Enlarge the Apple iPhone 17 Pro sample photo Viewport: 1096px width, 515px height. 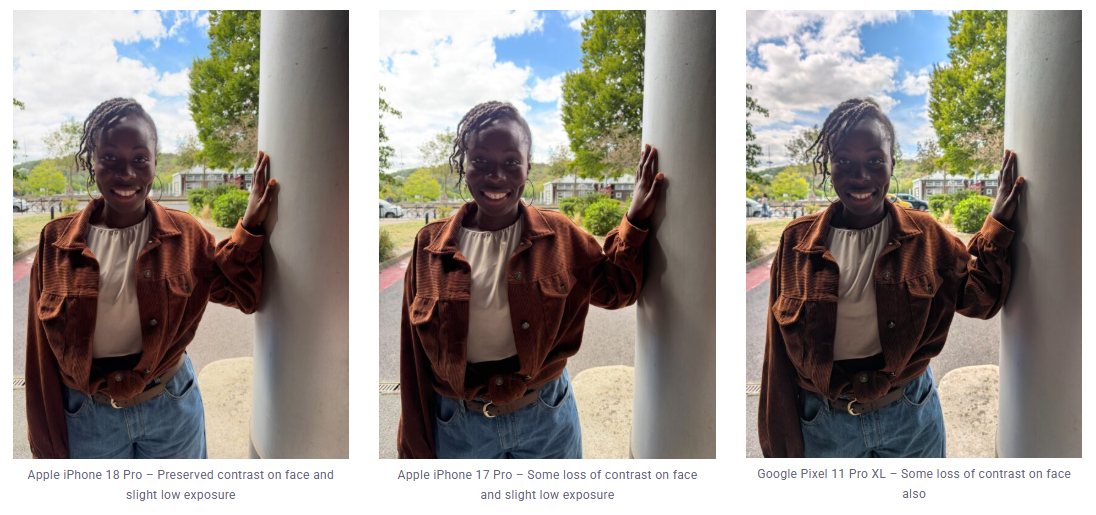547,234
